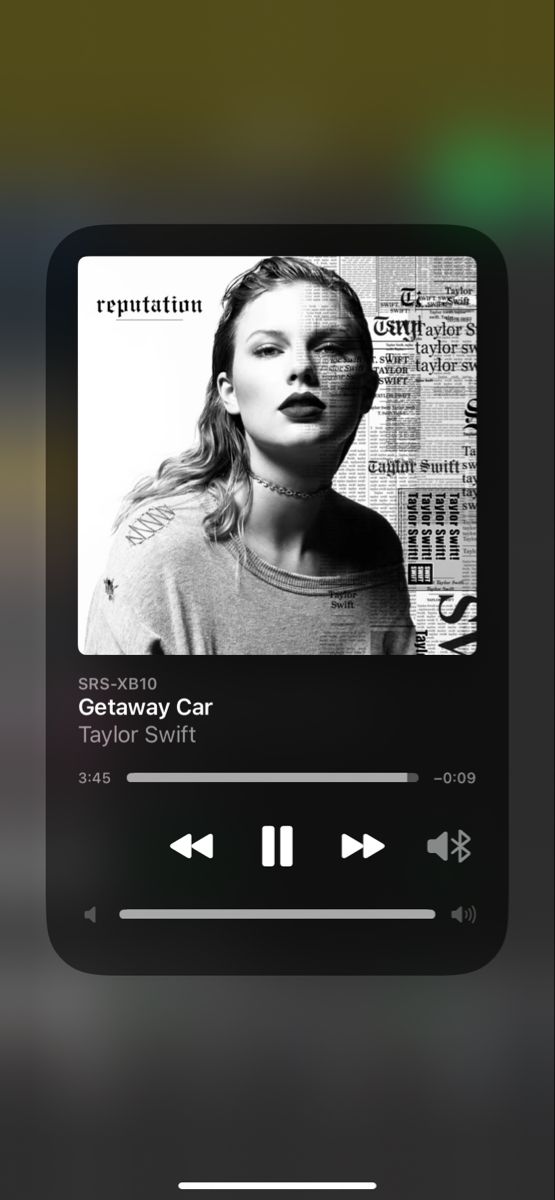Open the reputation album artwork
Image resolution: width=555 pixels, height=1200 pixels.
(x=277, y=456)
